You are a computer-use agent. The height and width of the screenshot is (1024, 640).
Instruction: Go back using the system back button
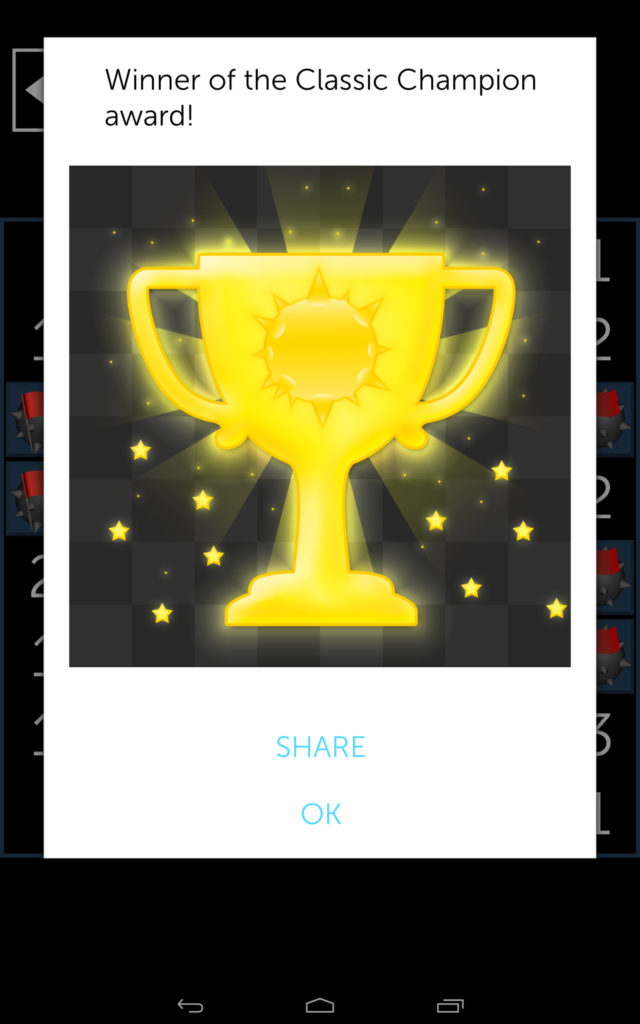pyautogui.click(x=190, y=1005)
